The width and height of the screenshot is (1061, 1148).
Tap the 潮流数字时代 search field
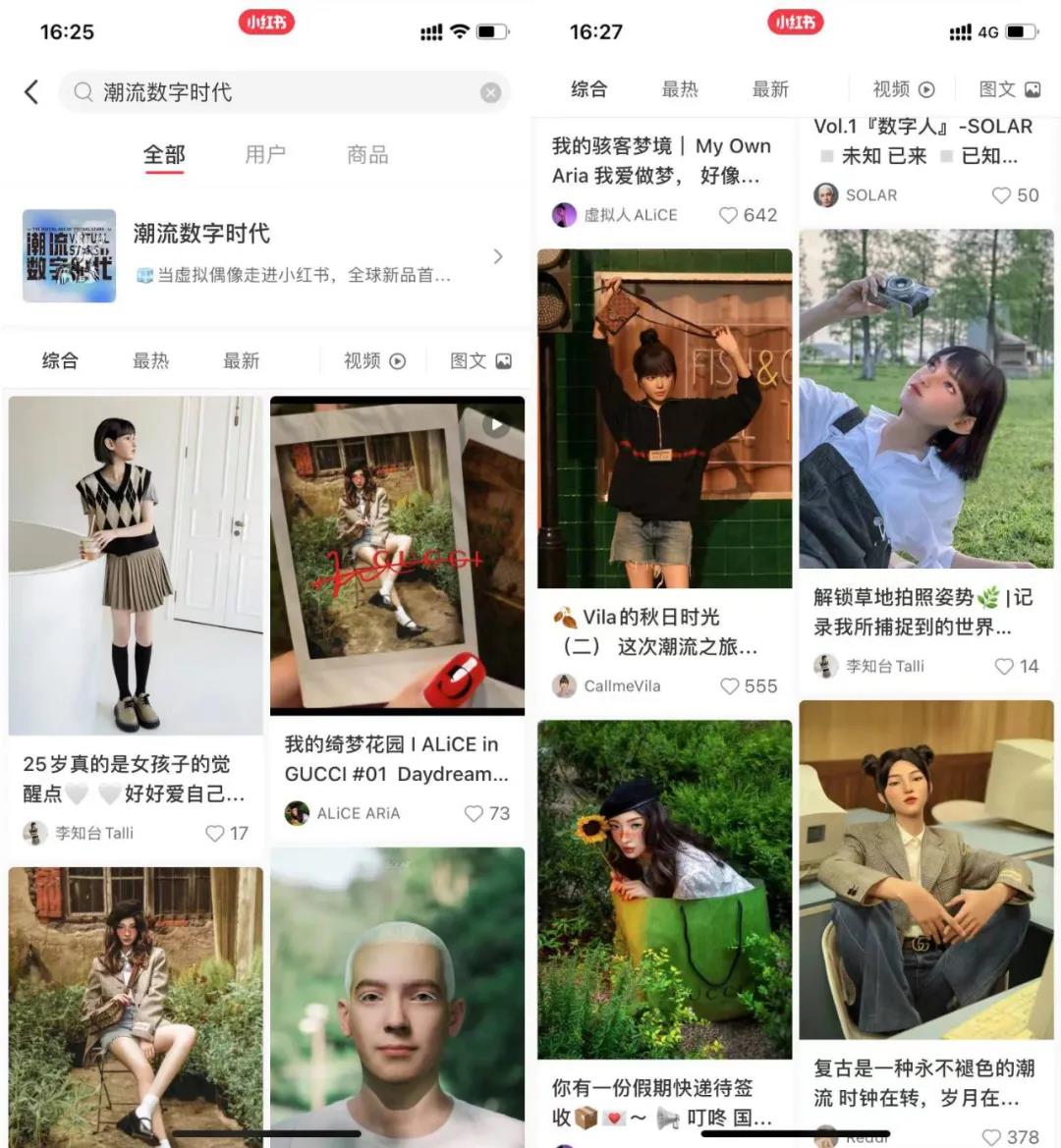tap(275, 92)
